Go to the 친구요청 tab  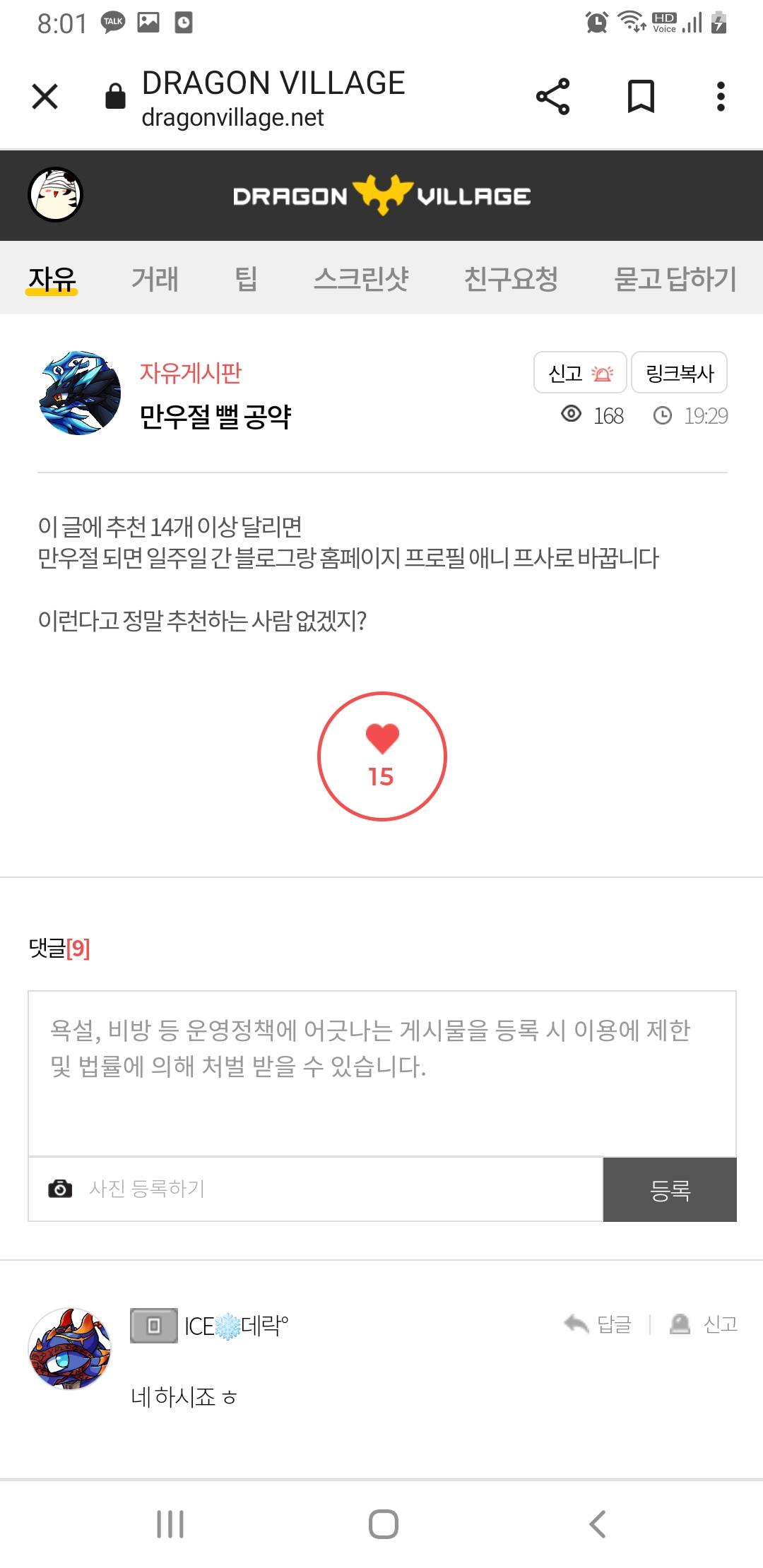511,279
